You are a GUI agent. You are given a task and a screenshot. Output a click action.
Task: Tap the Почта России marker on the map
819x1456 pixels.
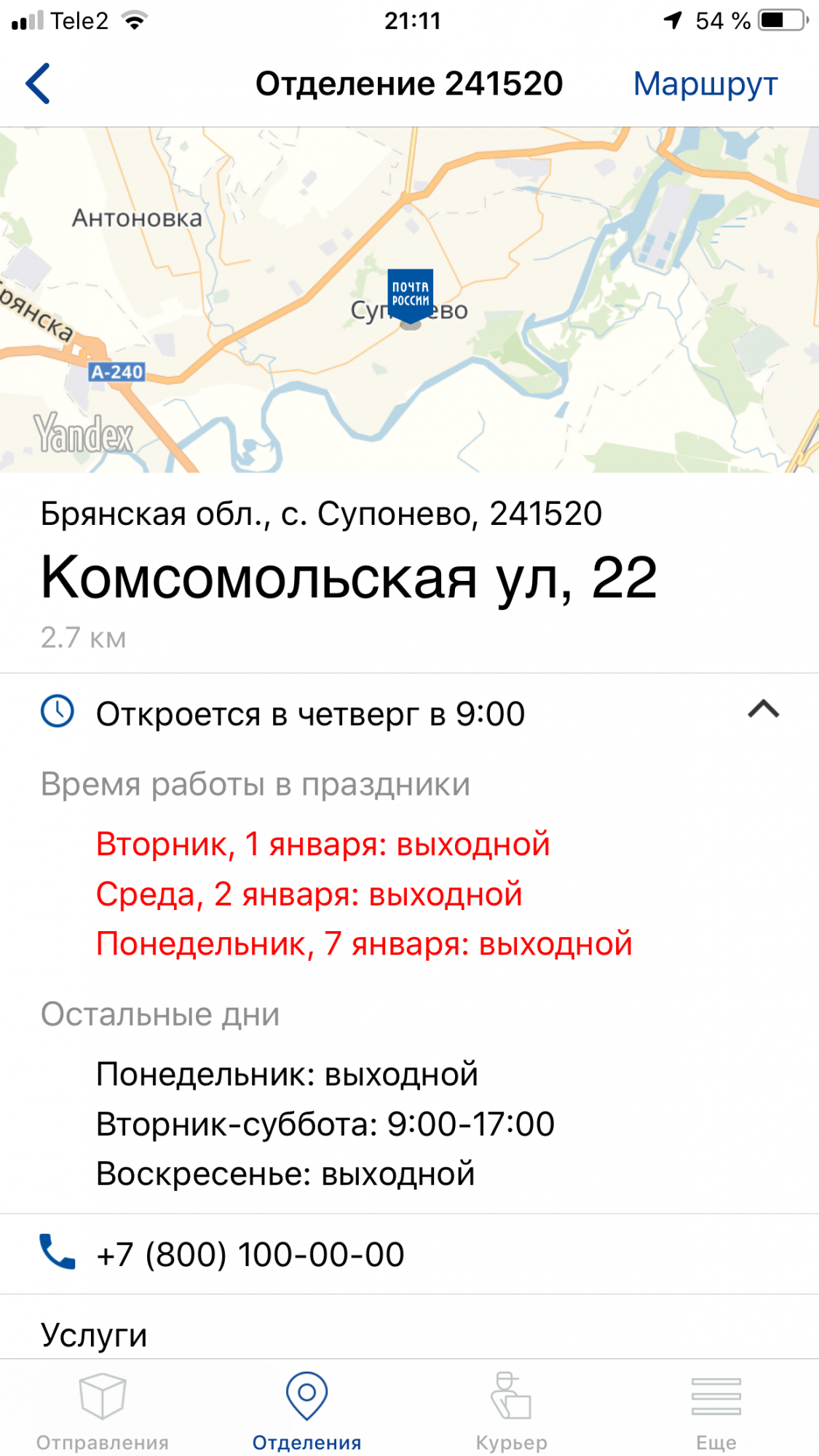click(411, 296)
